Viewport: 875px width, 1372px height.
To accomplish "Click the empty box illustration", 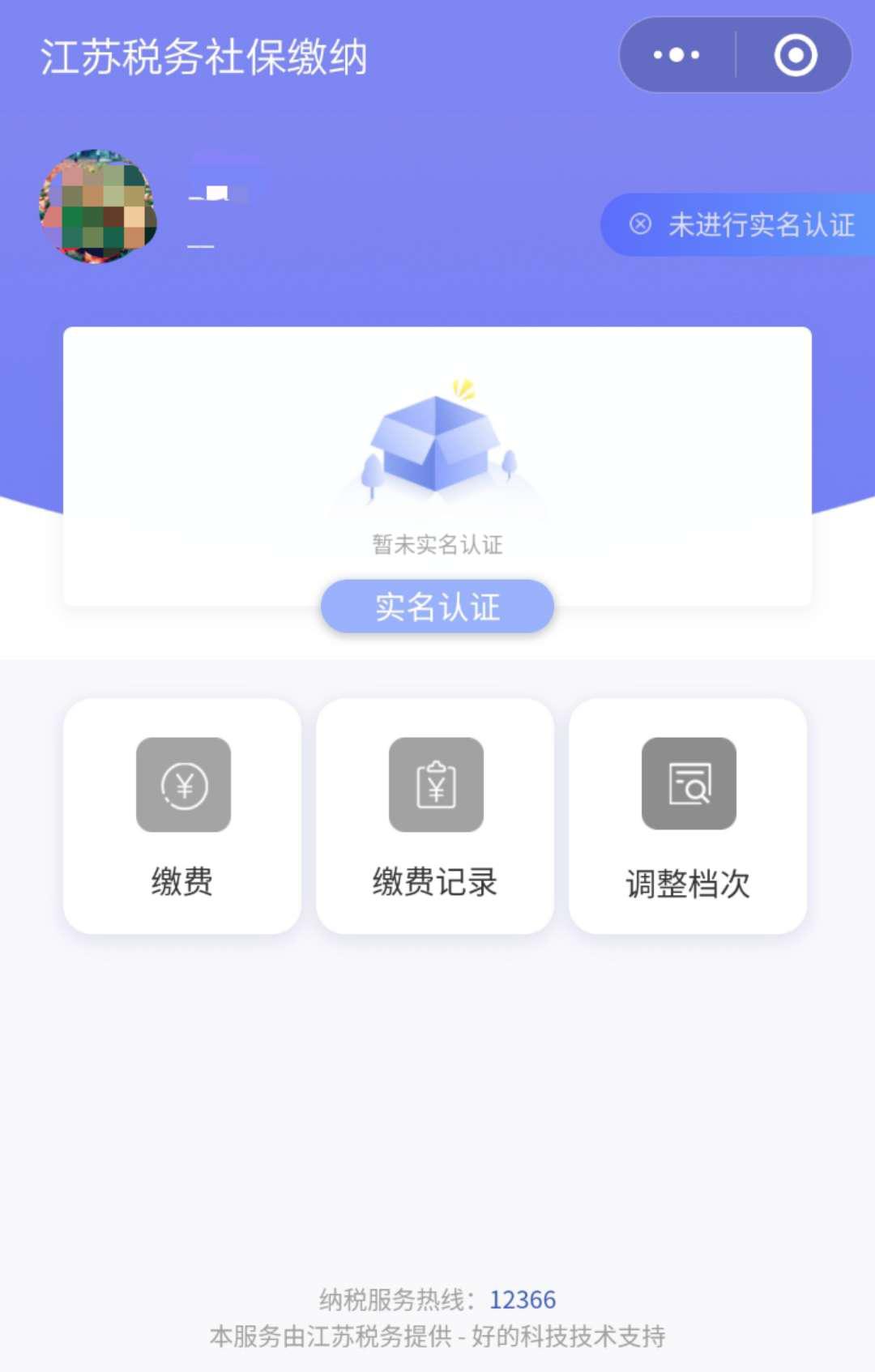I will pyautogui.click(x=437, y=441).
